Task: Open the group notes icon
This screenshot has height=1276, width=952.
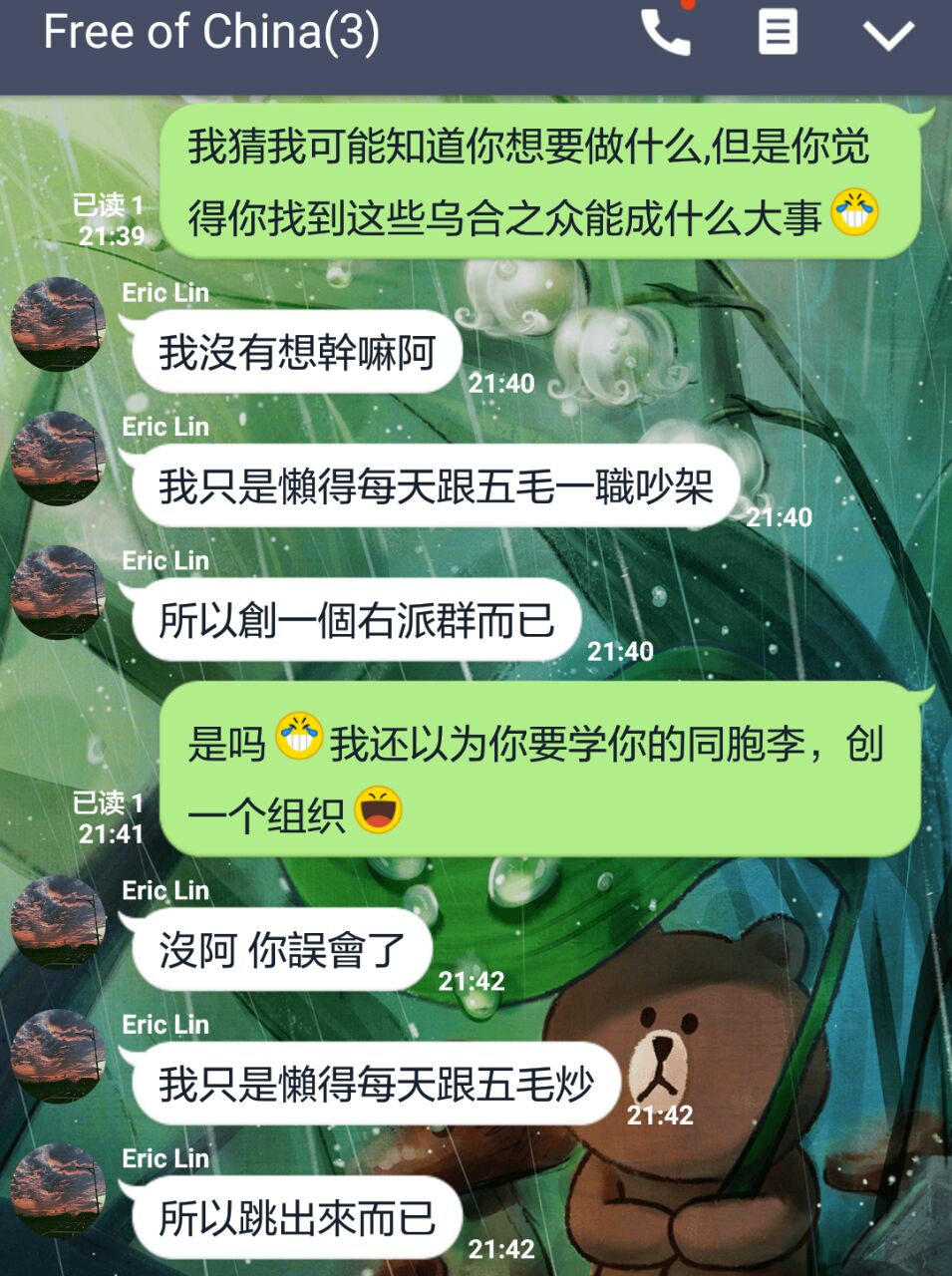Action: pyautogui.click(x=778, y=33)
